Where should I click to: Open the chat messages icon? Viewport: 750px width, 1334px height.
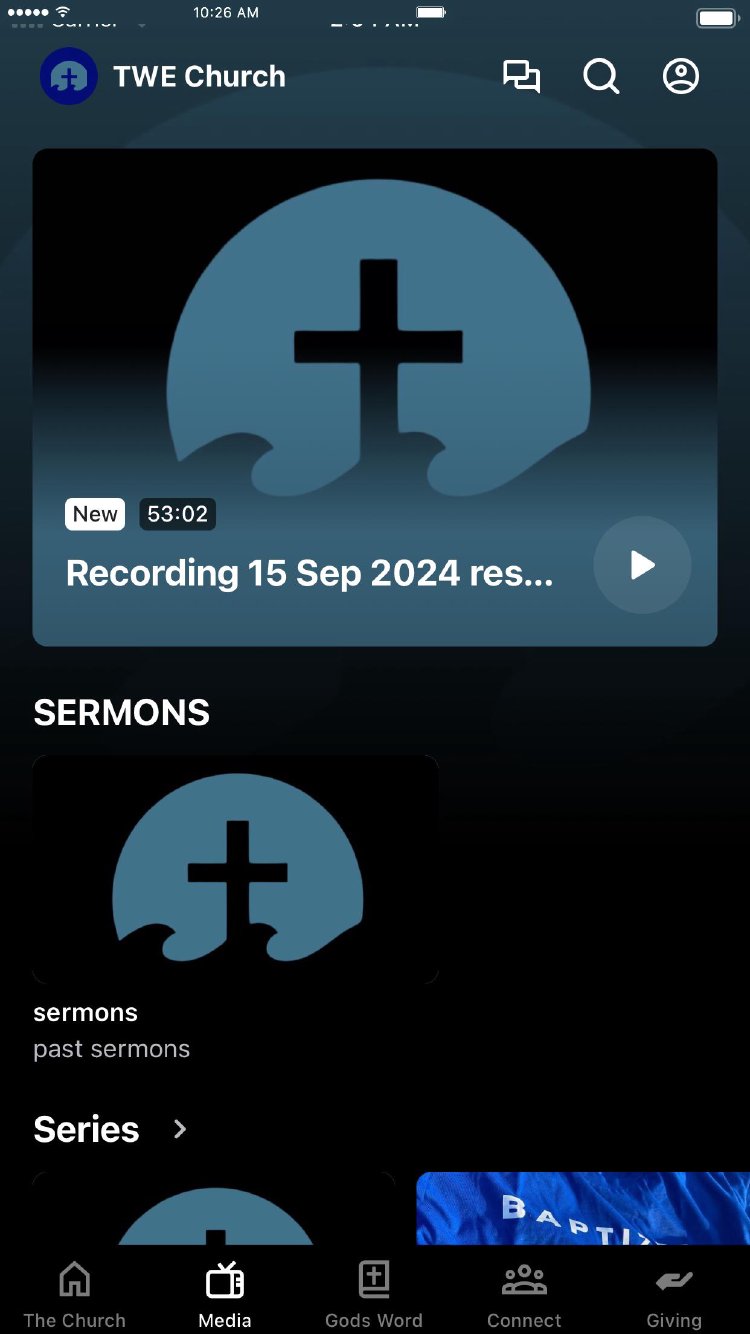tap(521, 77)
